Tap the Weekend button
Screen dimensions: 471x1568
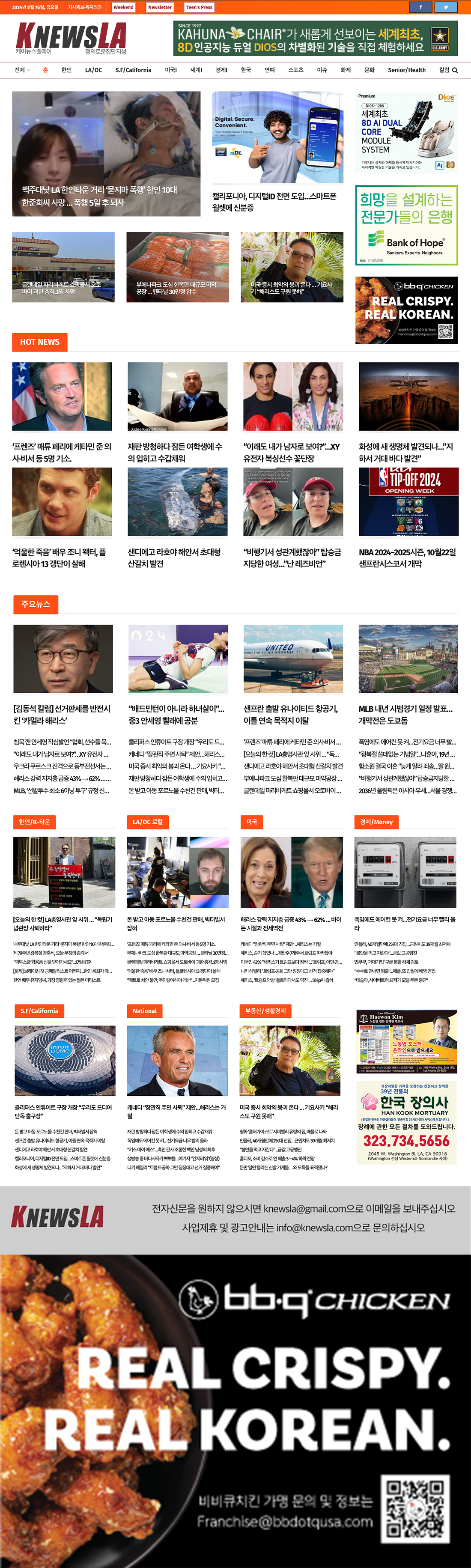pyautogui.click(x=124, y=7)
